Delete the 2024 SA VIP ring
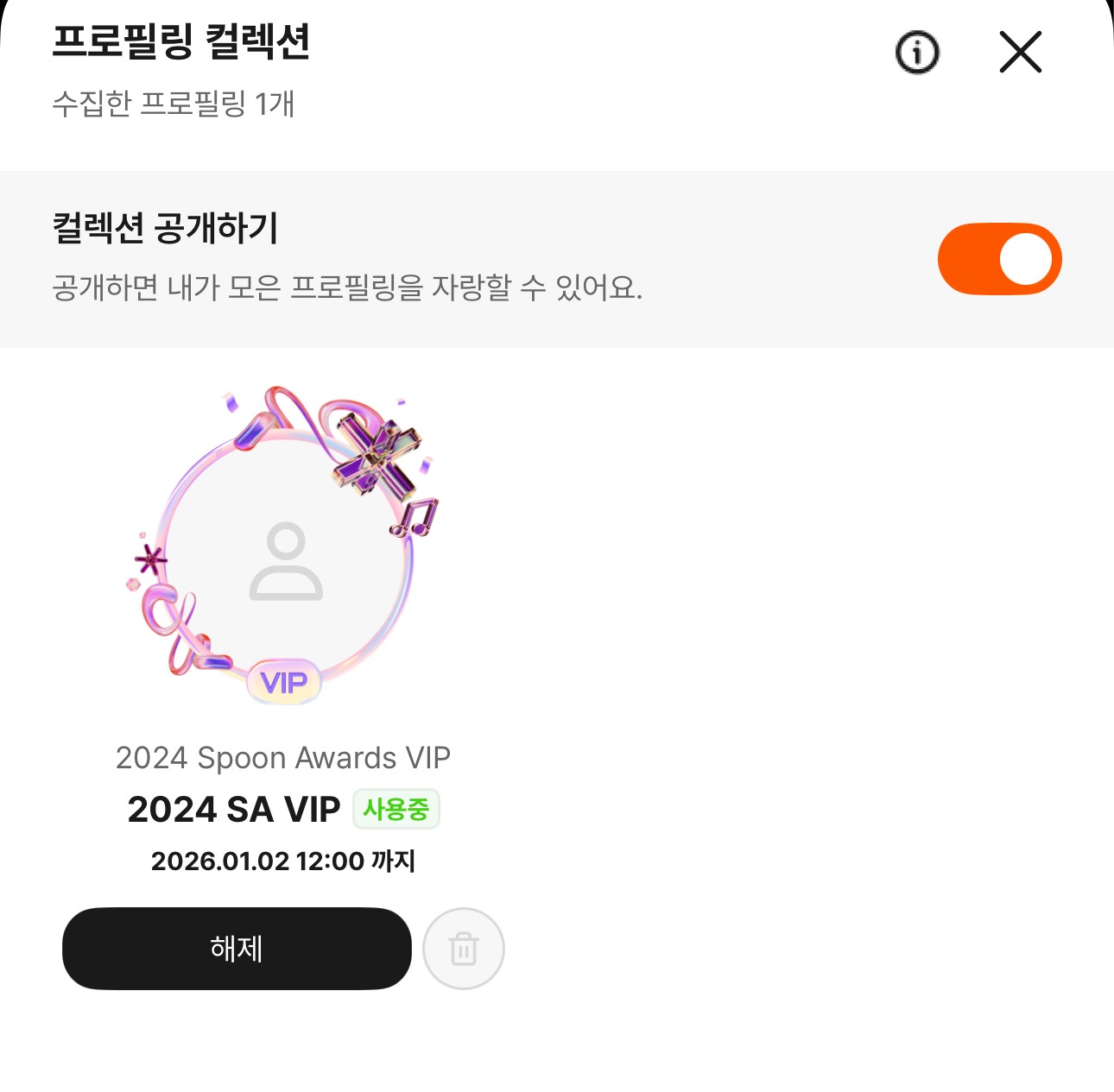The height and width of the screenshot is (1092, 1114). tap(464, 948)
